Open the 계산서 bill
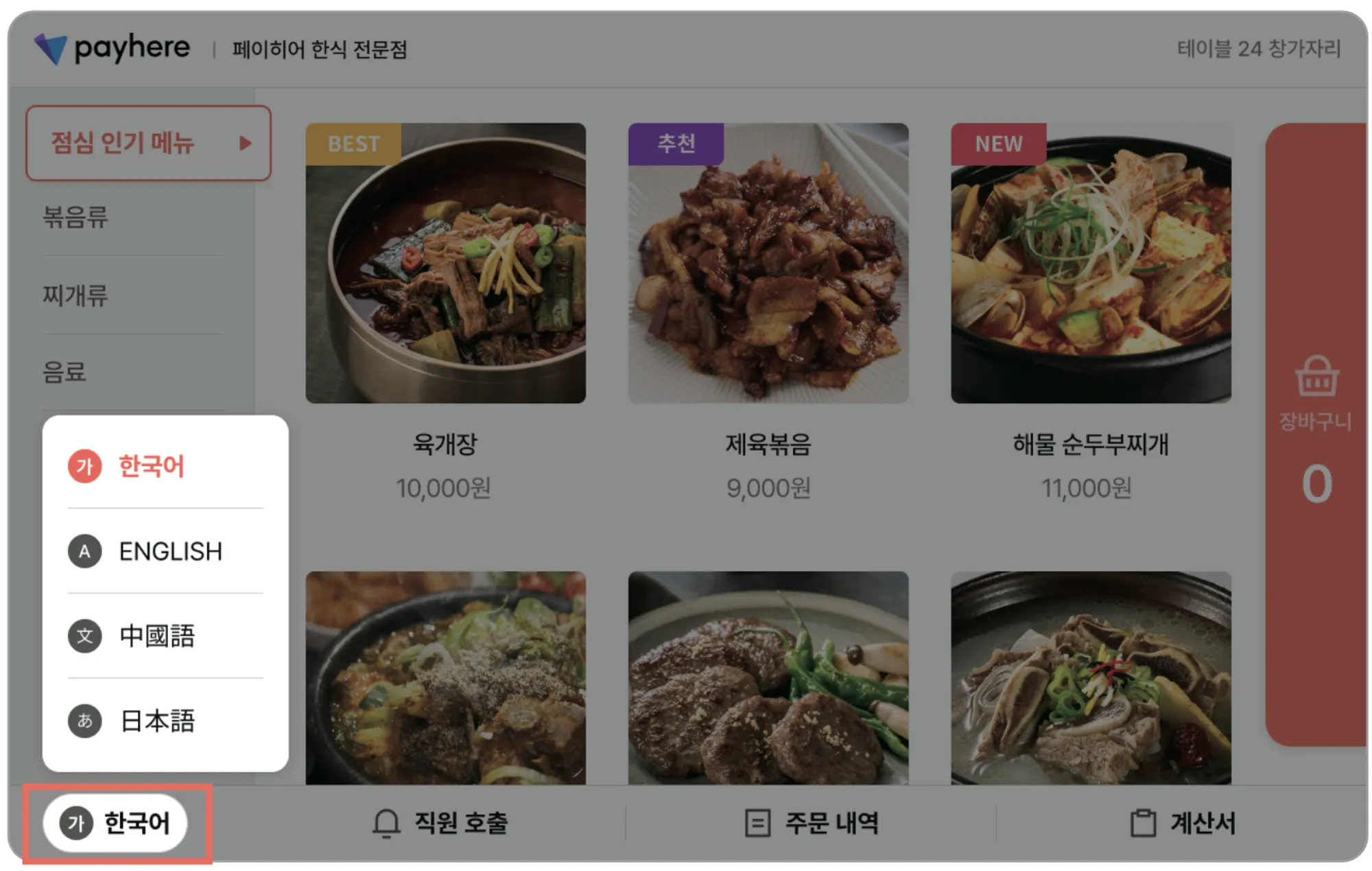This screenshot has width=1372, height=871. [1183, 822]
